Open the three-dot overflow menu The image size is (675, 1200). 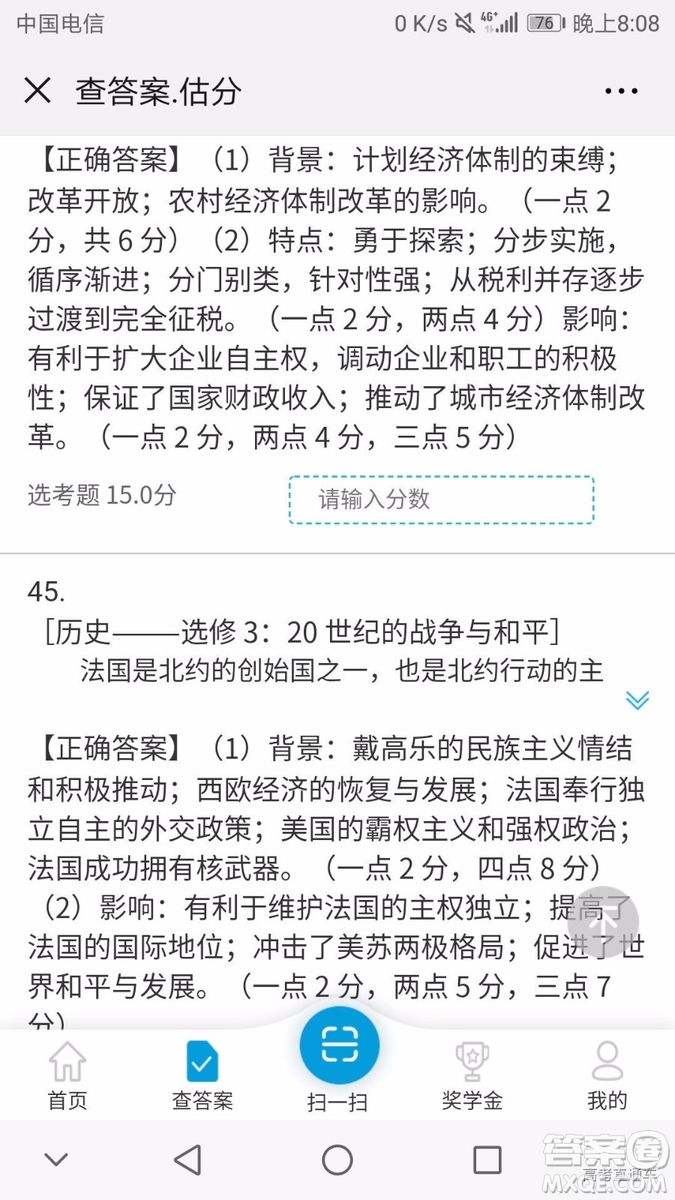coord(621,91)
